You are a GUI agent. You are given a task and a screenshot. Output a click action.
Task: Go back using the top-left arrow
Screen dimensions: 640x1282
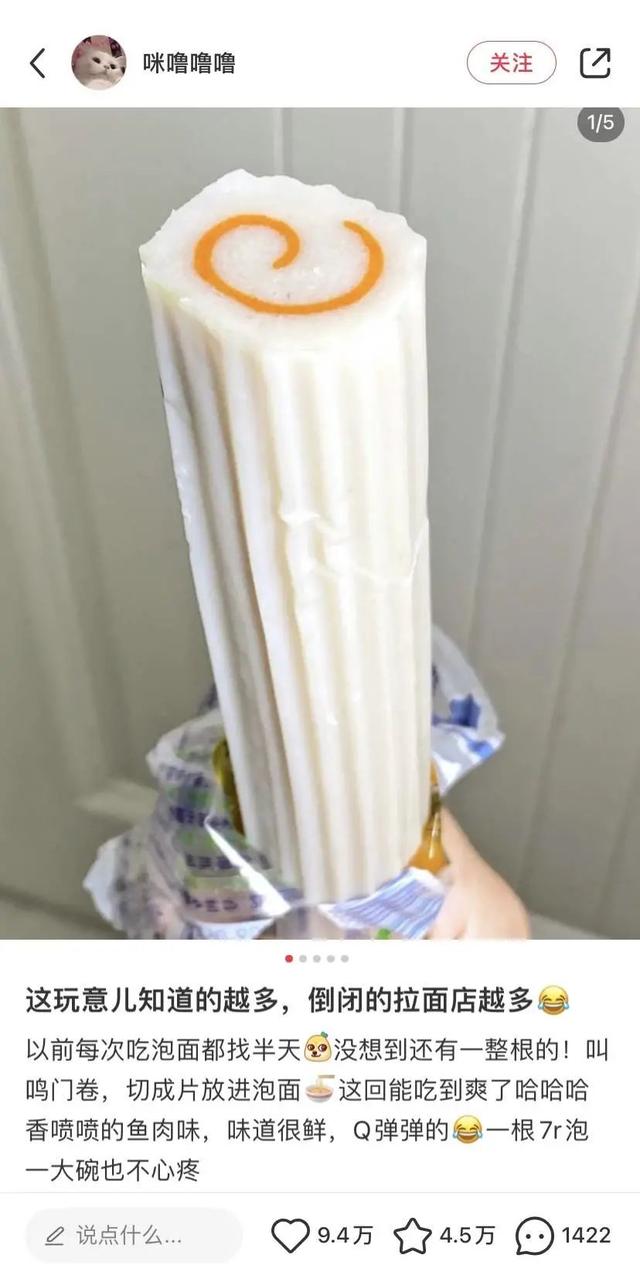point(38,63)
